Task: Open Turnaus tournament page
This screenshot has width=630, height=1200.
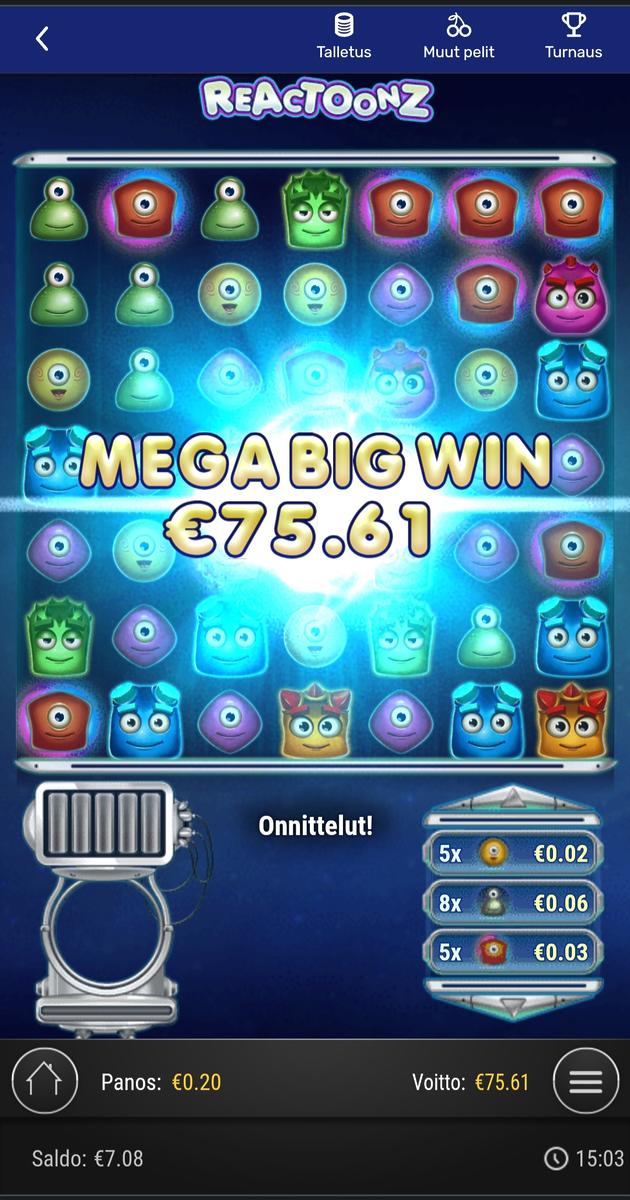Action: (x=573, y=36)
